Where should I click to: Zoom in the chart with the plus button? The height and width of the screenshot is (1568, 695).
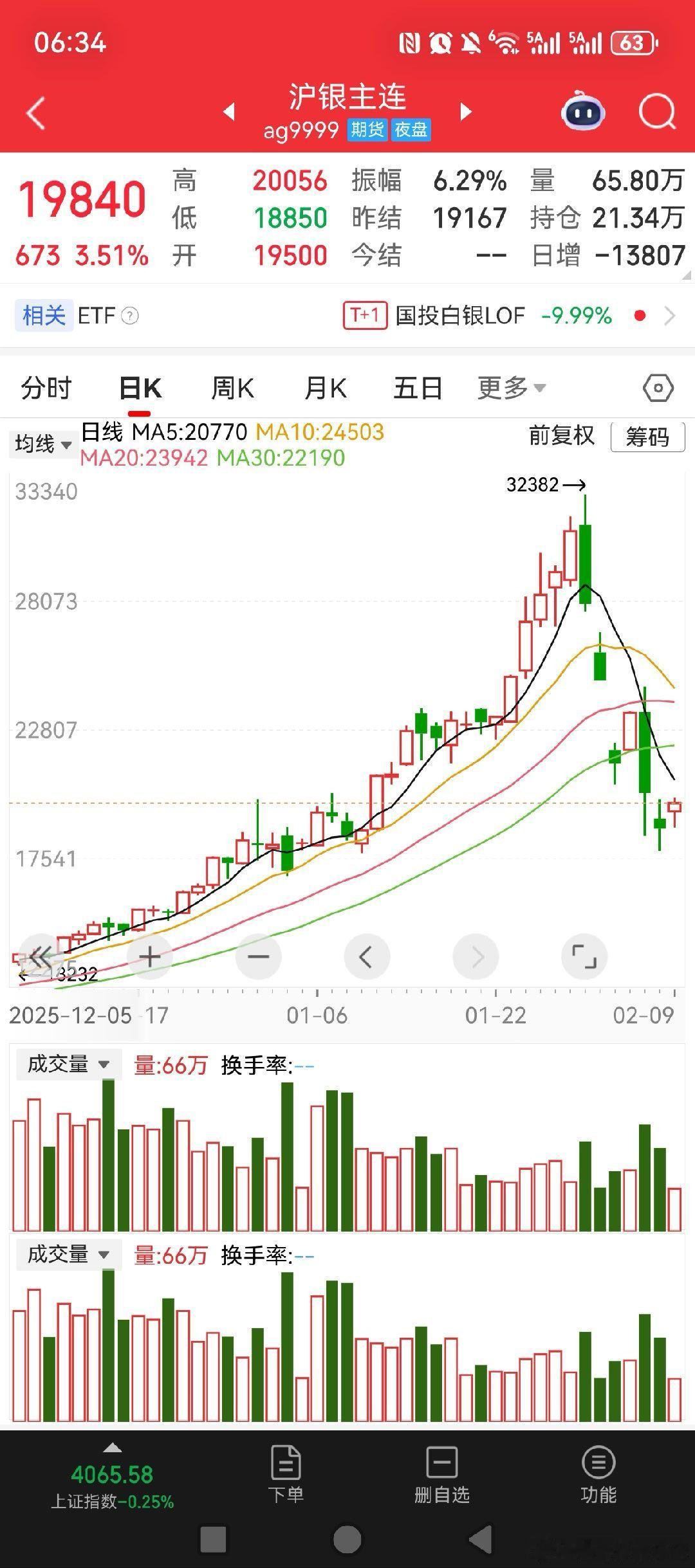[149, 957]
